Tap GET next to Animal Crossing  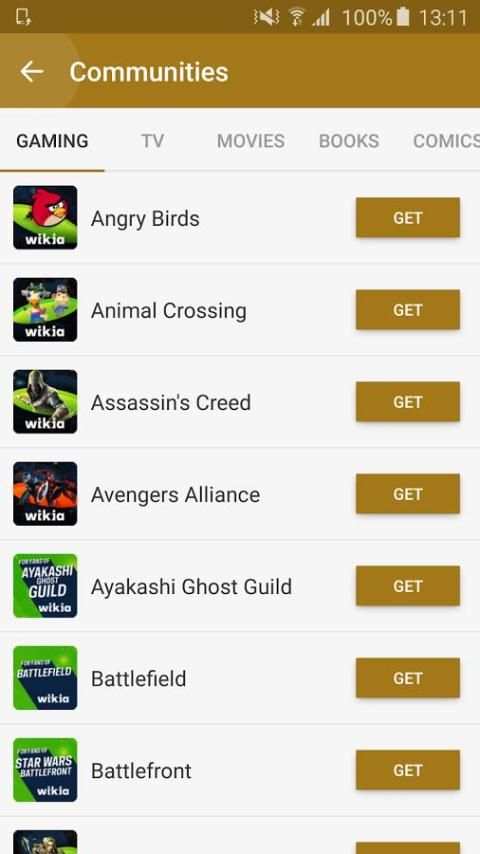click(408, 310)
